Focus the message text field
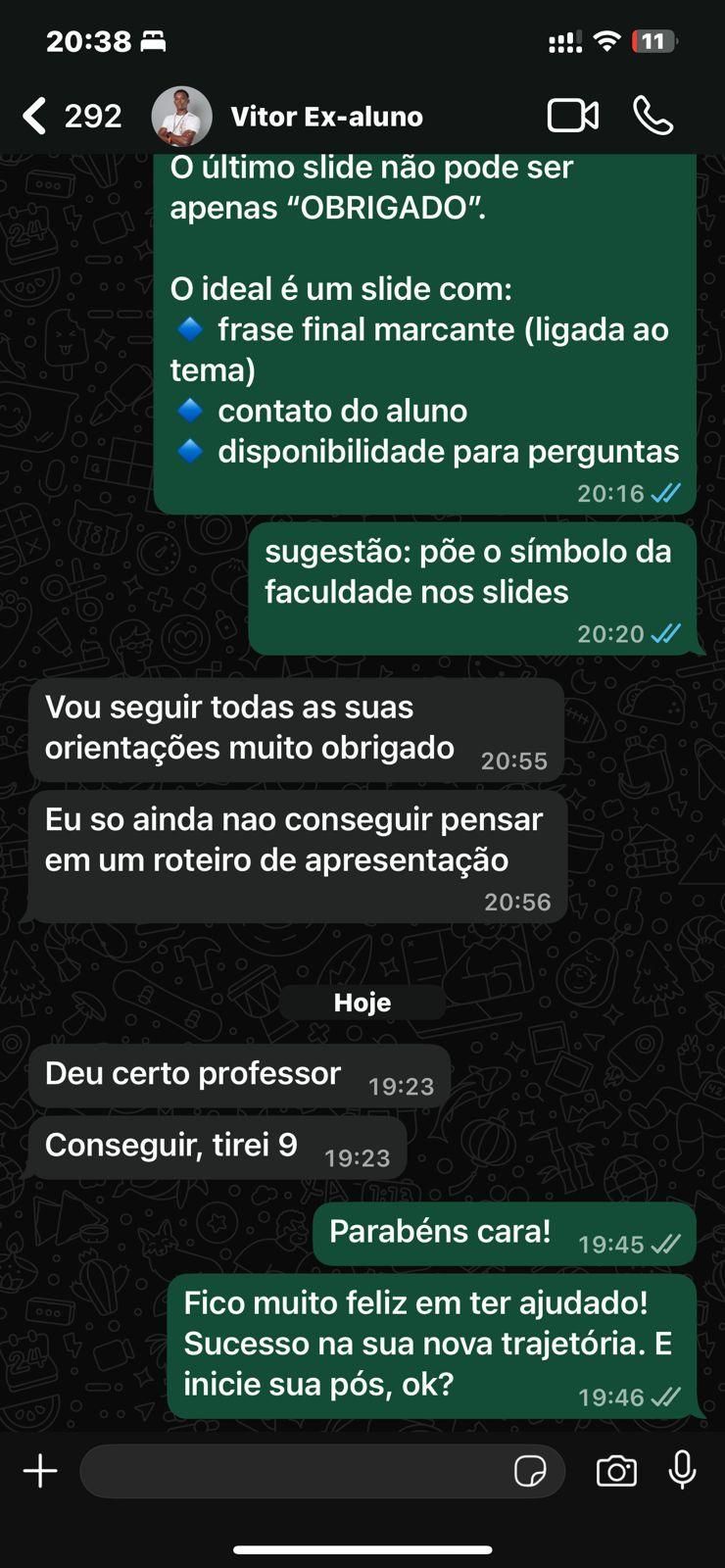Image resolution: width=725 pixels, height=1568 pixels. [294, 1471]
